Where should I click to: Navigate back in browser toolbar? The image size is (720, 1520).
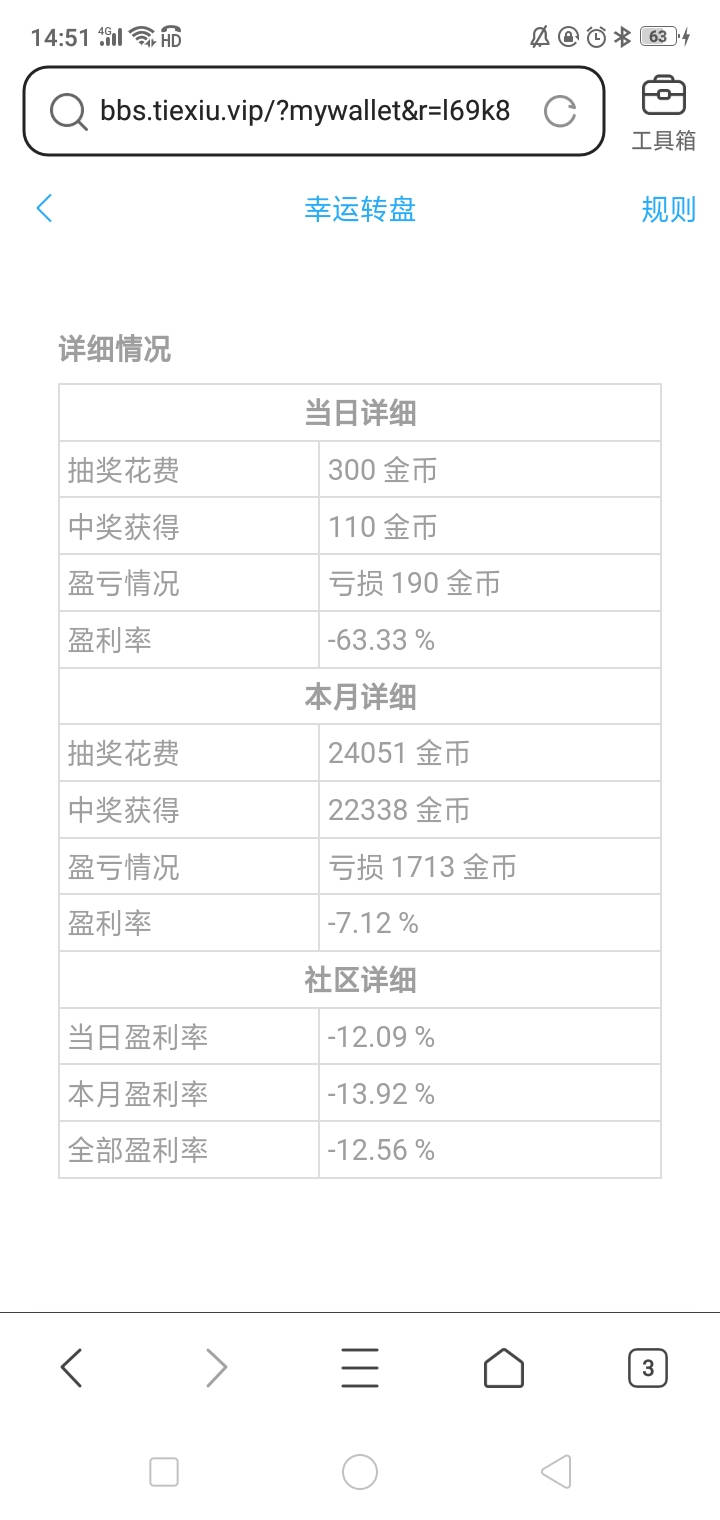click(x=71, y=1367)
